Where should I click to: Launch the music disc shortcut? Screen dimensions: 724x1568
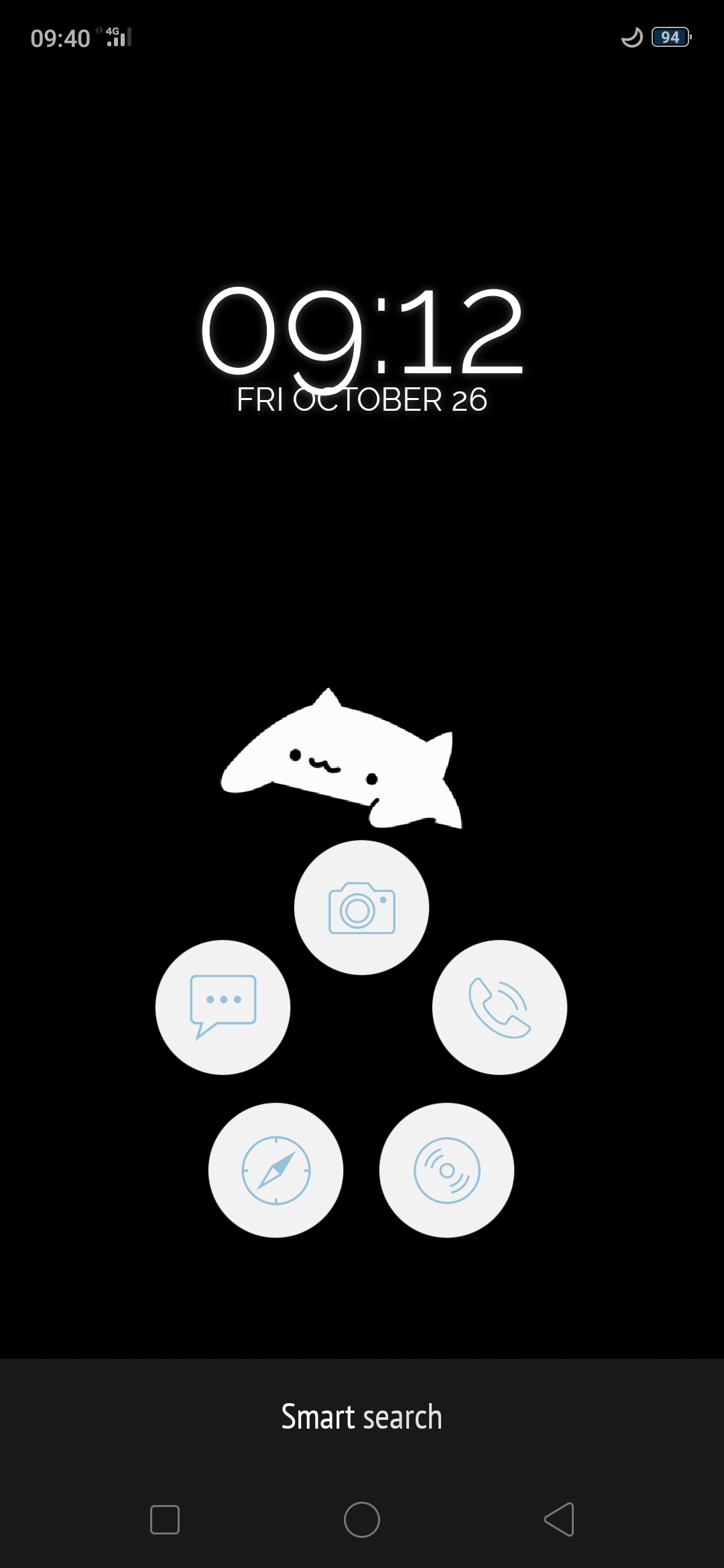tap(446, 1170)
